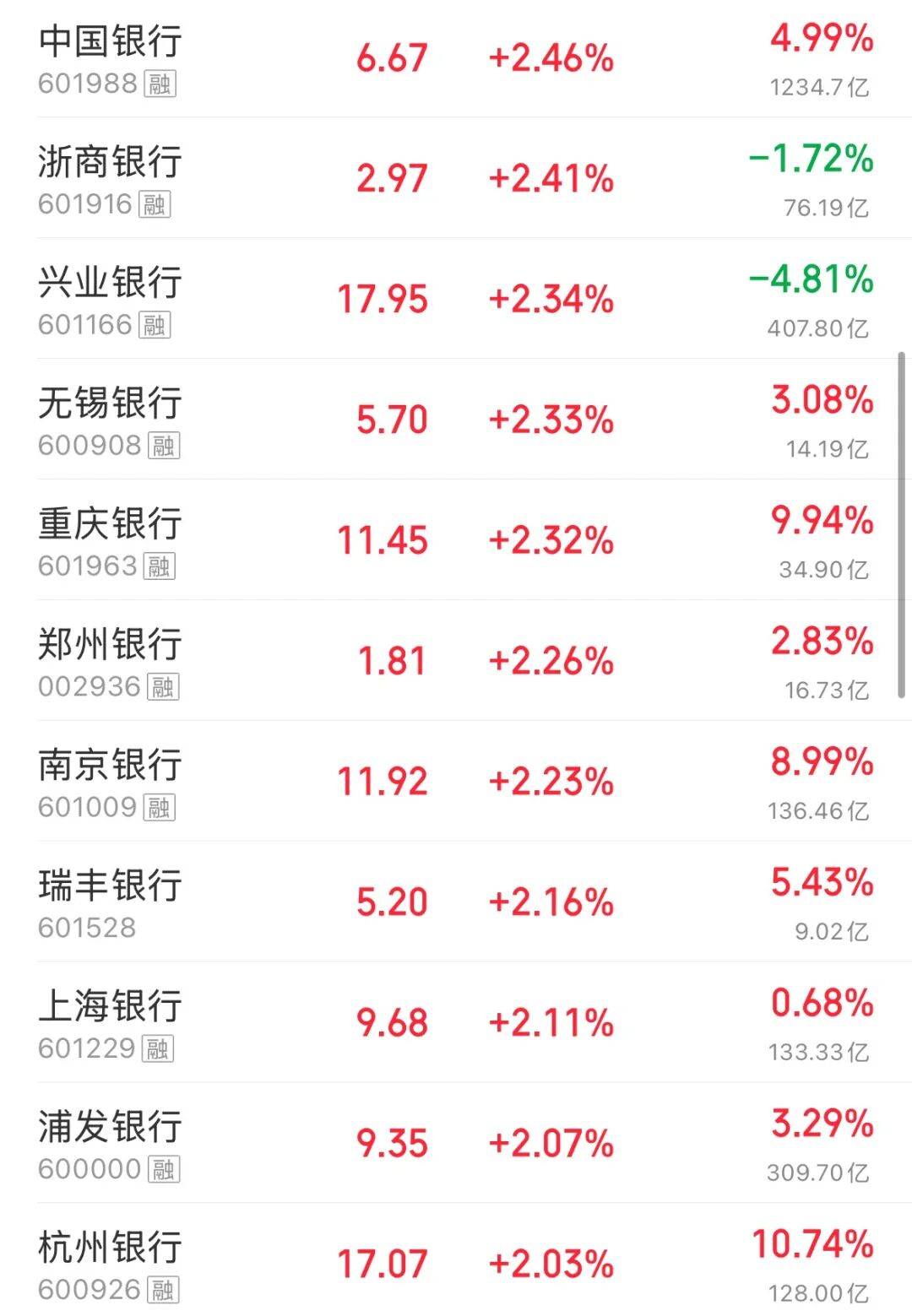The image size is (912, 1316).
Task: Select the 瑞丰银行 stock entry
Action: 456,902
